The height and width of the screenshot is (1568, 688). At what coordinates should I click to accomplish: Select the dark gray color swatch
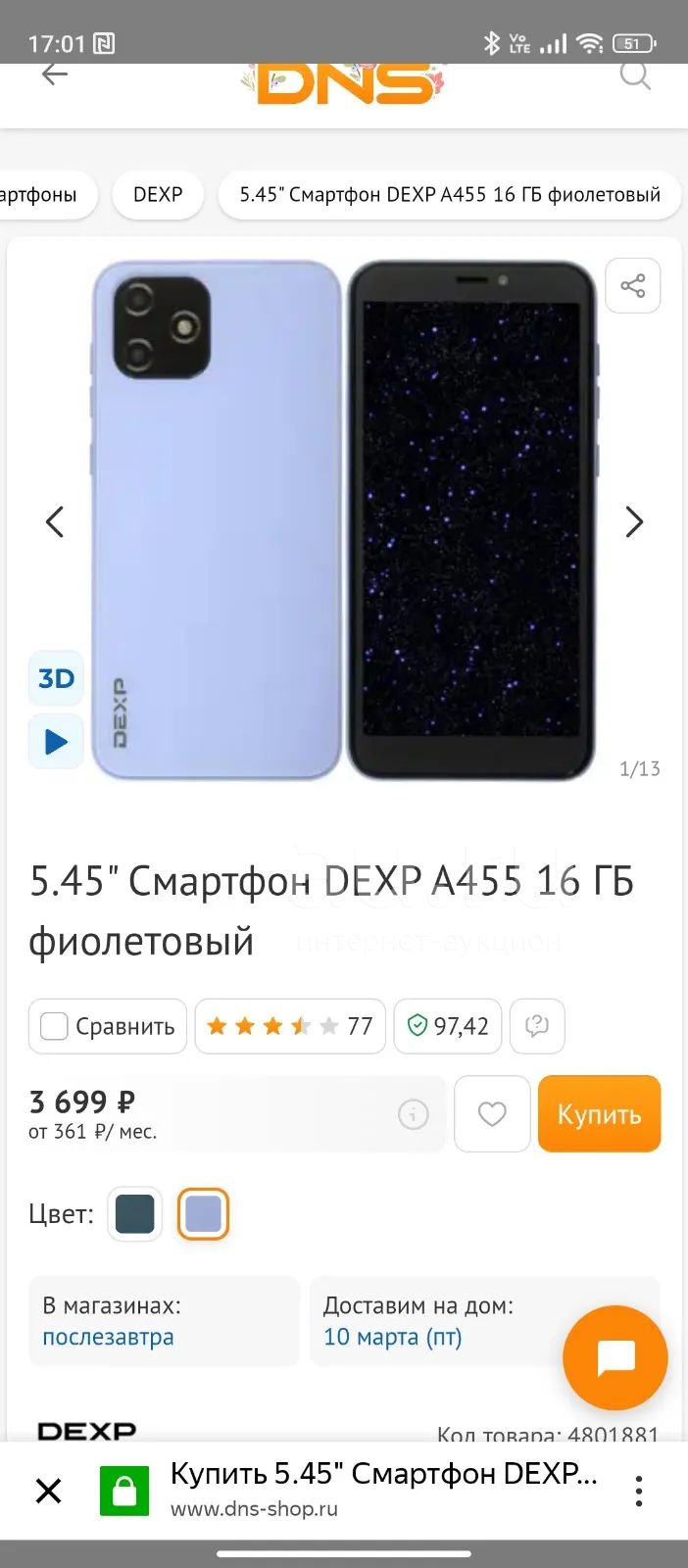point(135,1214)
